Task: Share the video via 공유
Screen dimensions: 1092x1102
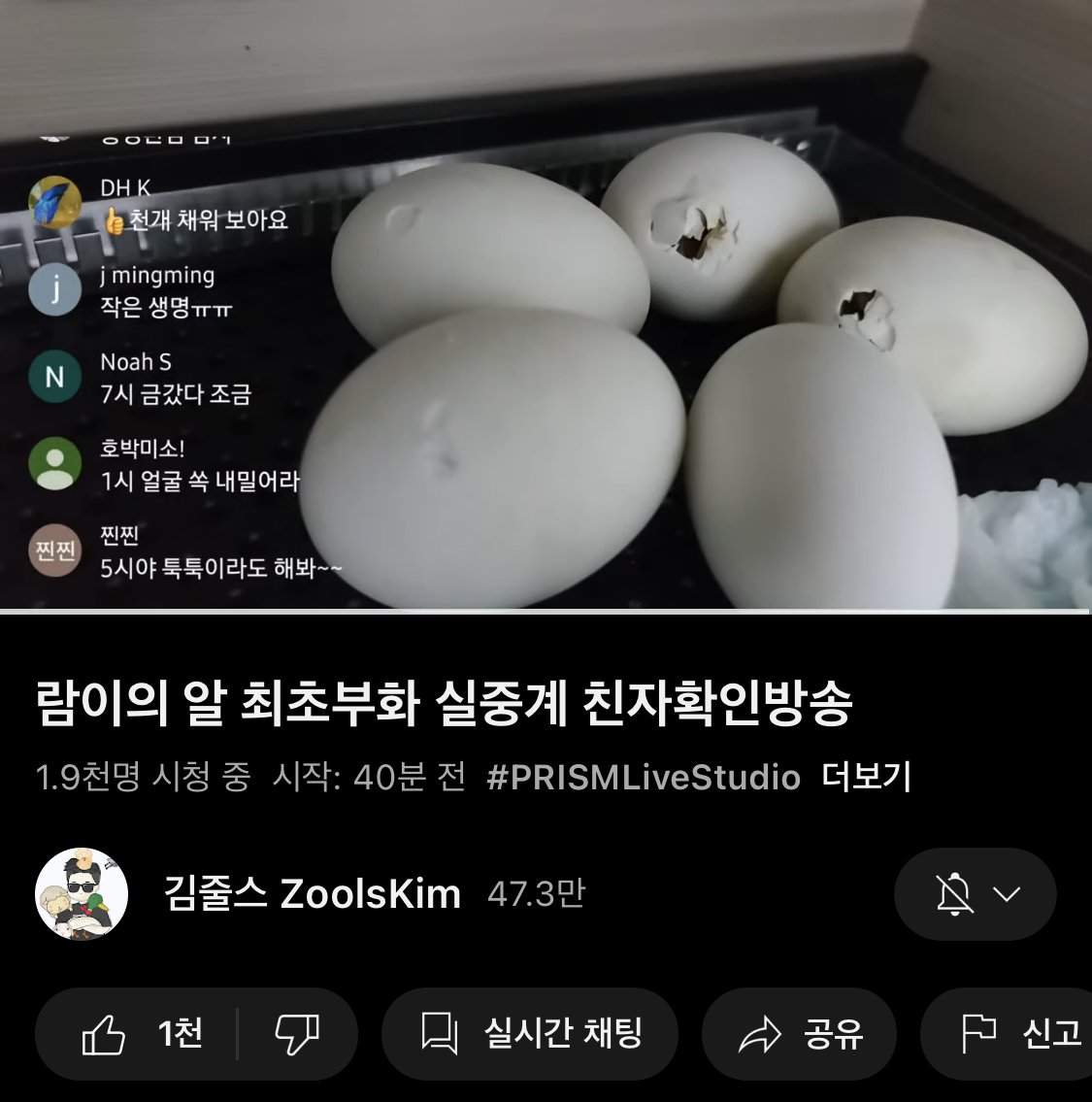Action: click(799, 1034)
